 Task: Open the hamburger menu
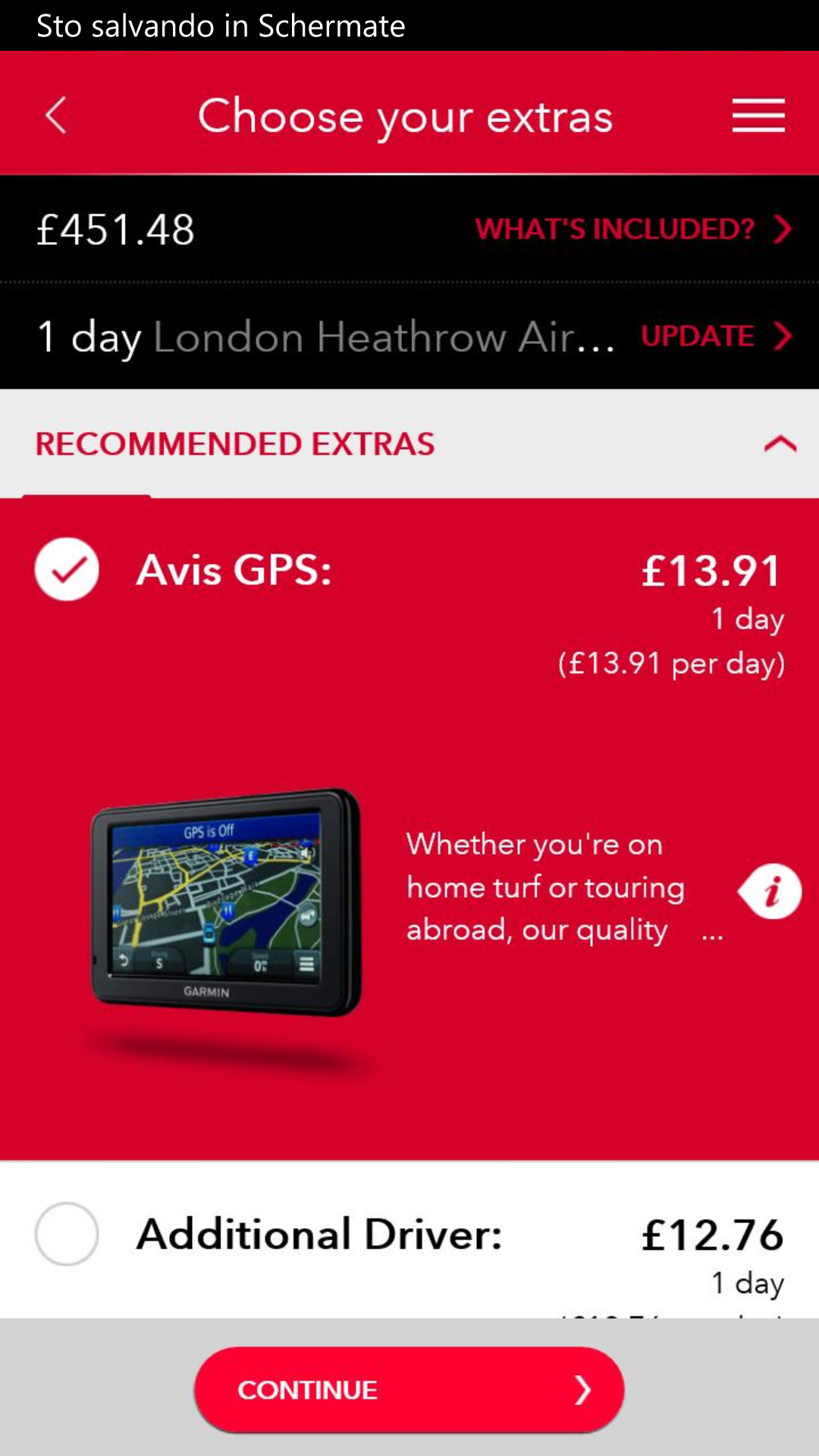click(758, 115)
